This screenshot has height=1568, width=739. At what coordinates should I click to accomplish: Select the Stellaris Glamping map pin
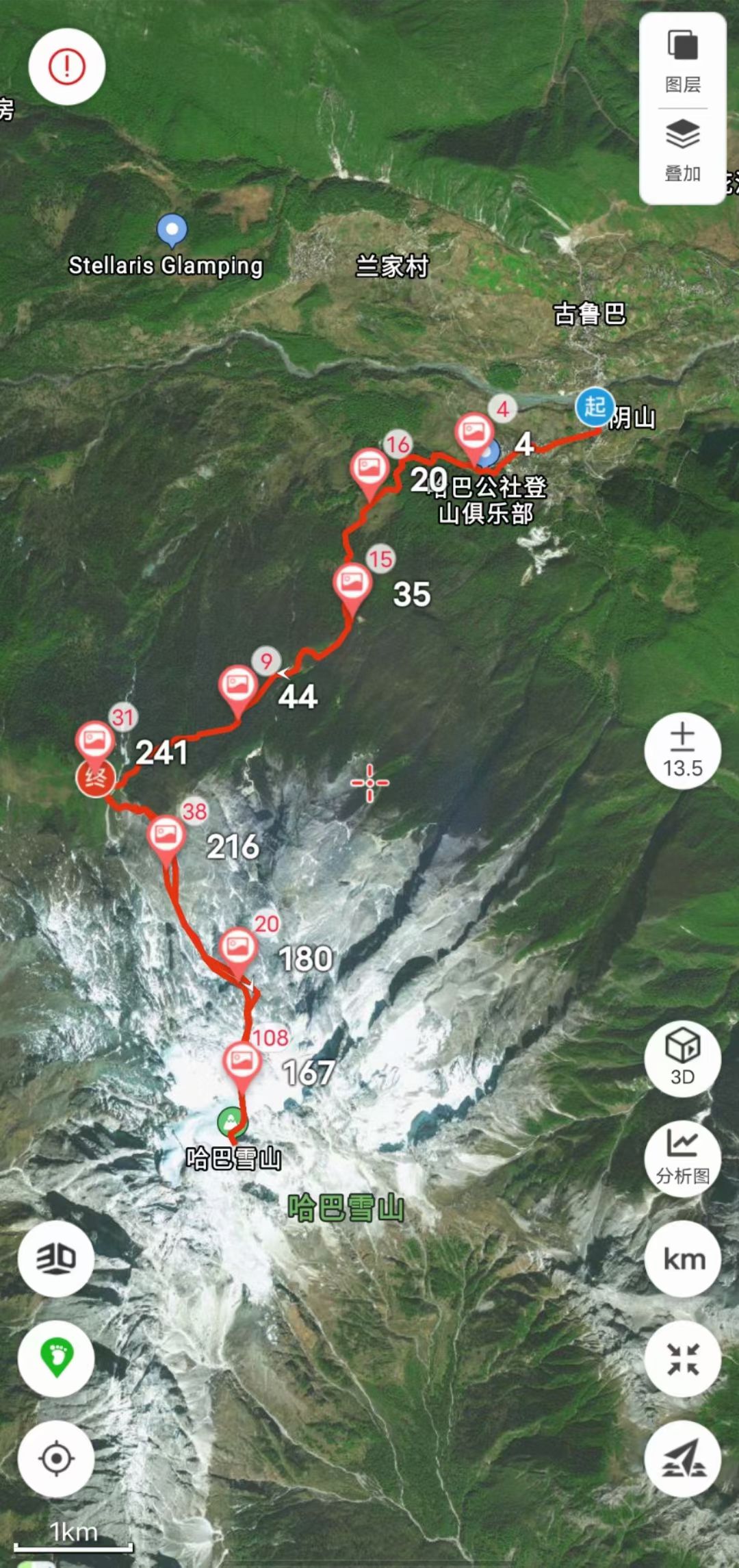[x=172, y=229]
